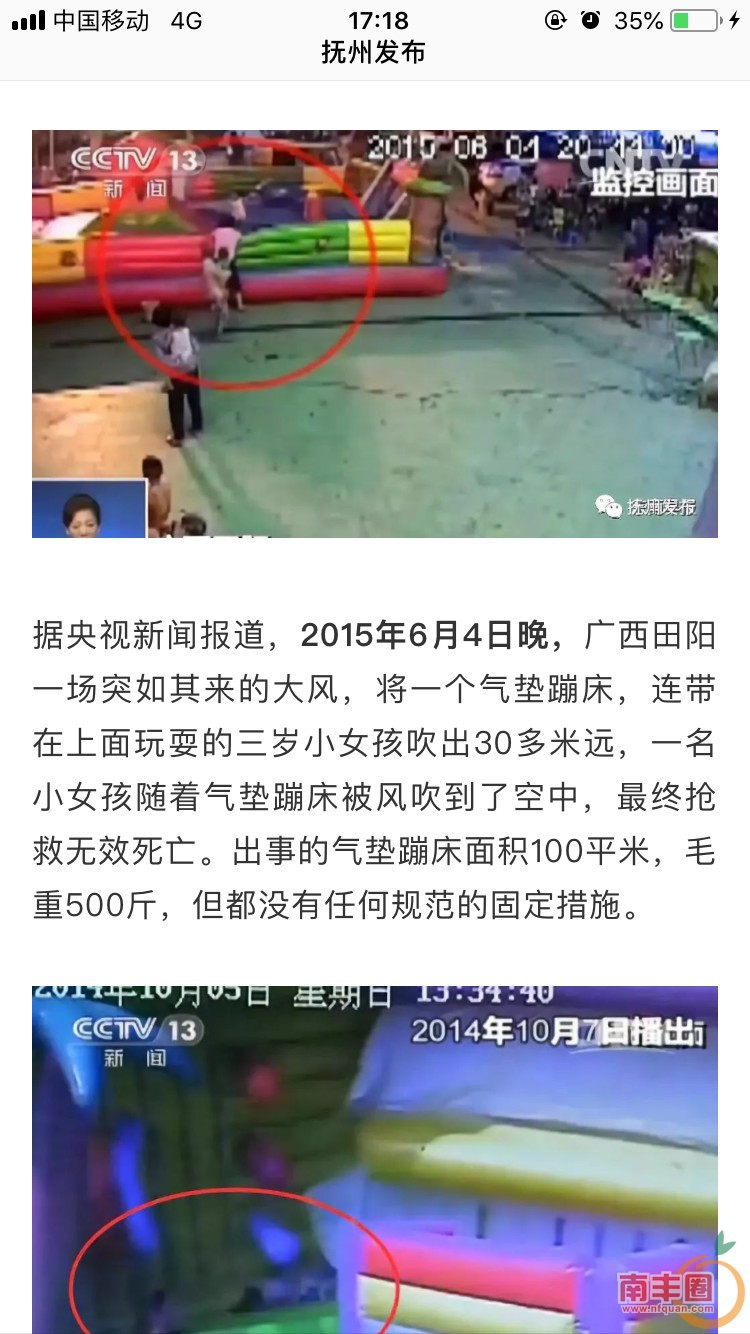Open the surveillance image above the 2015 Guangxi report
Screen dimensions: 750x1334
375,333
